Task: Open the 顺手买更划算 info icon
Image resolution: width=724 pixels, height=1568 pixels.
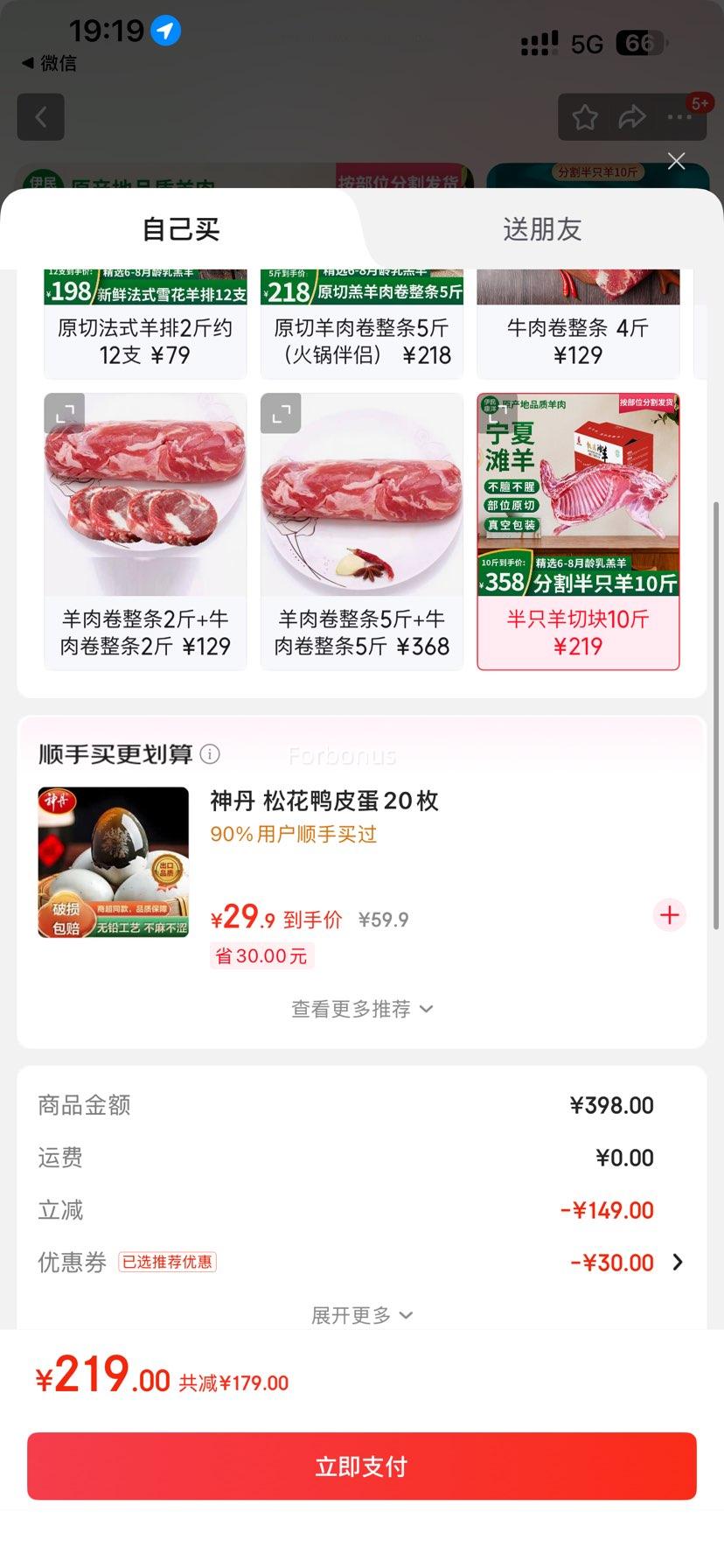Action: pos(210,754)
